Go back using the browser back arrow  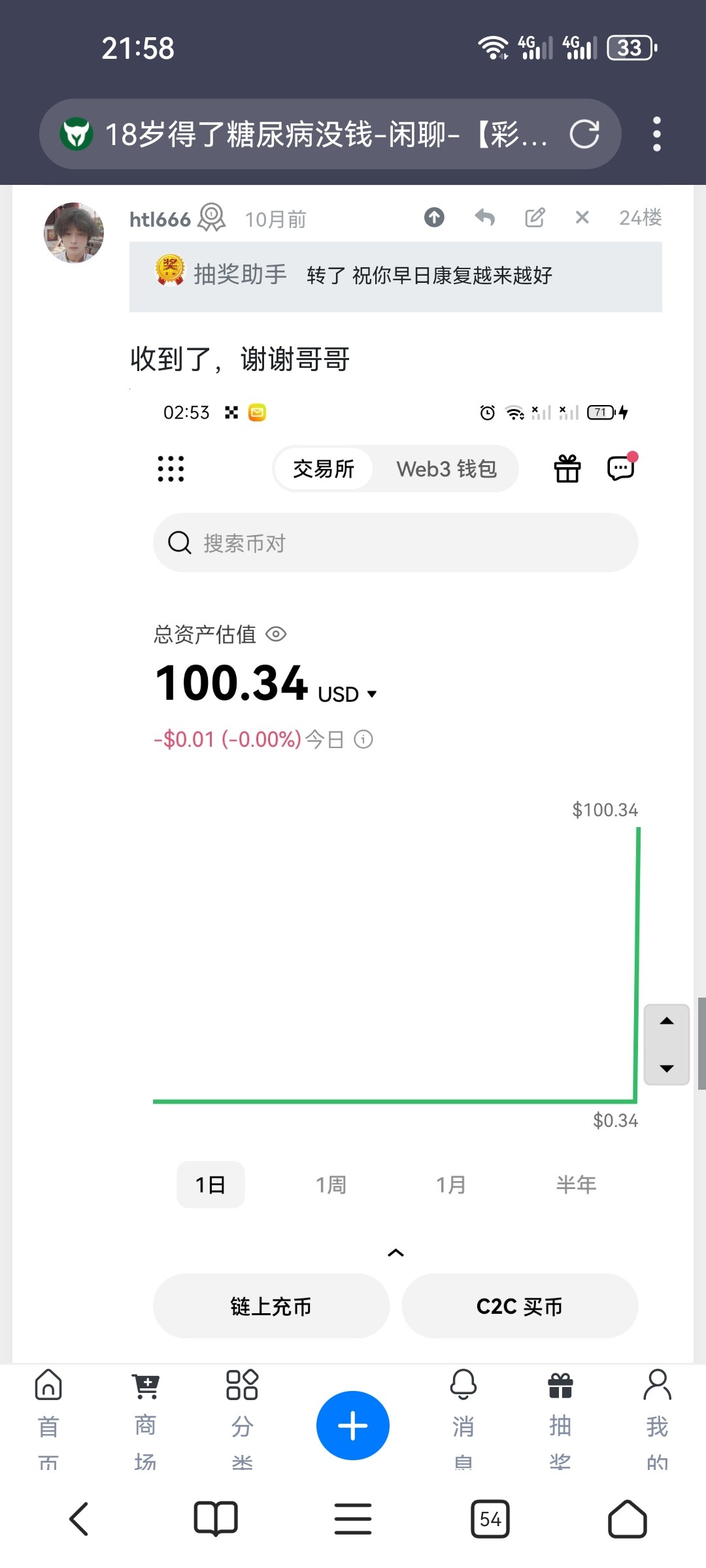tap(78, 1518)
